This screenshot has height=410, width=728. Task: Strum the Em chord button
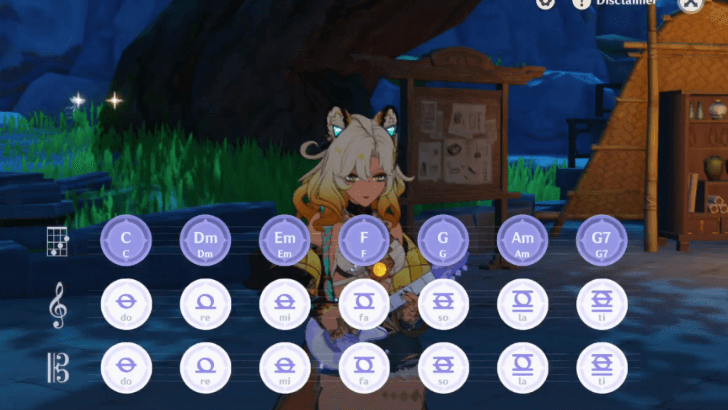(285, 241)
